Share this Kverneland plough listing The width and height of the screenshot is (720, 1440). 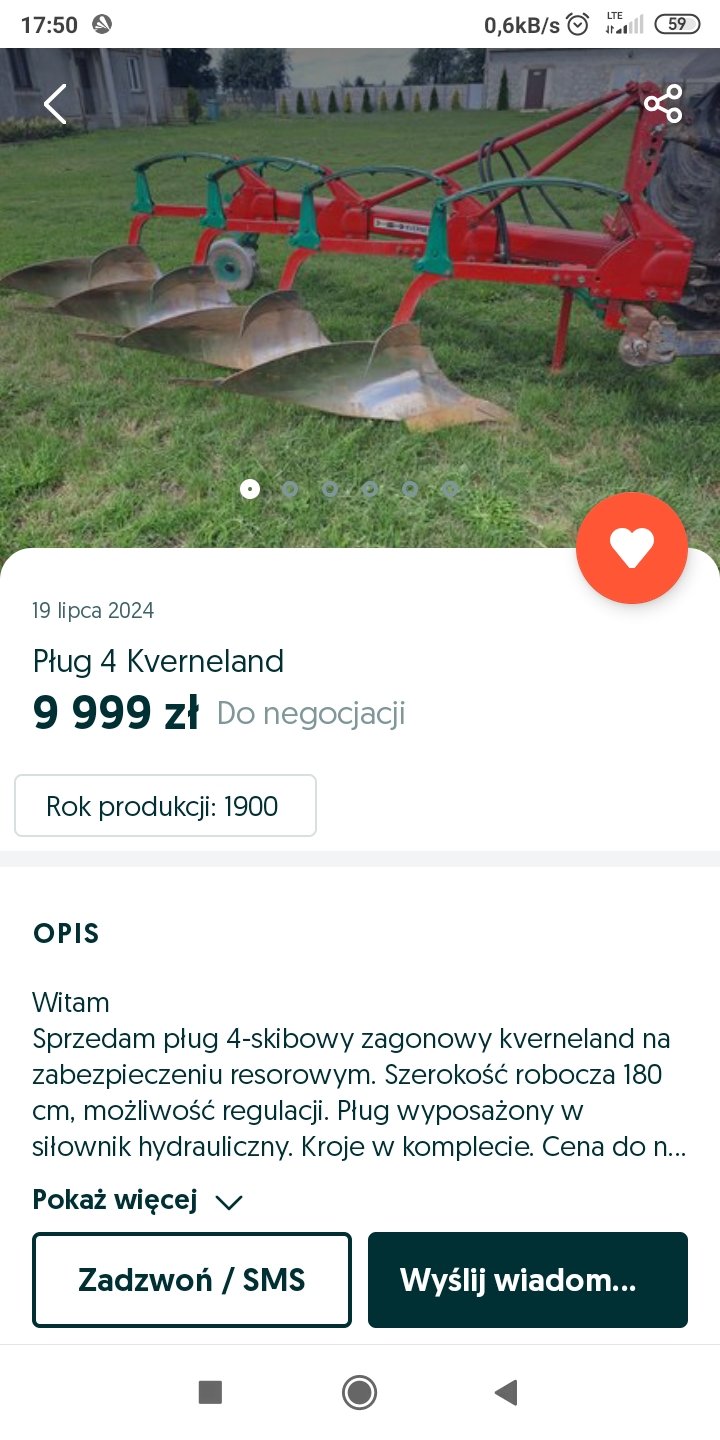[663, 104]
